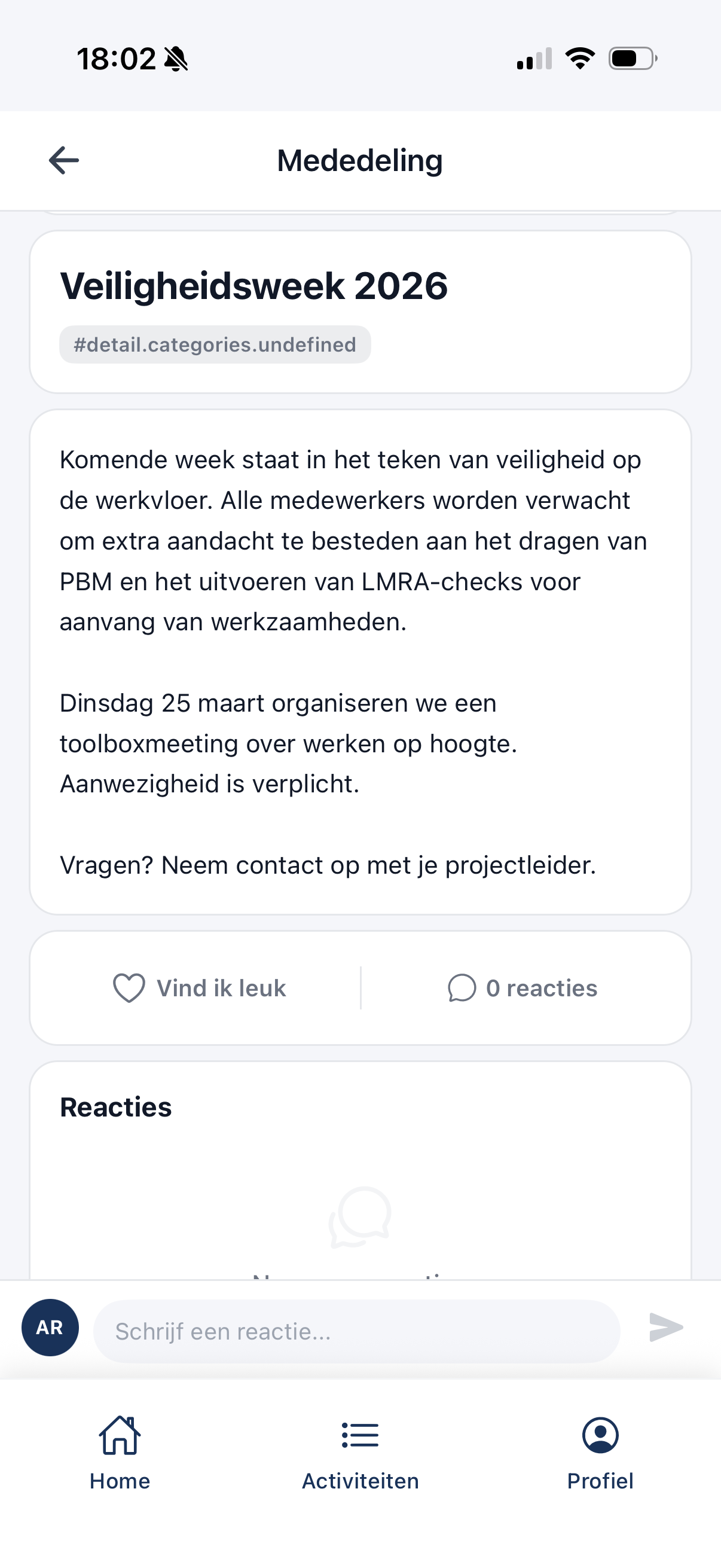Viewport: 721px width, 1568px height.
Task: Tap the heart icon to like the post
Action: [130, 987]
